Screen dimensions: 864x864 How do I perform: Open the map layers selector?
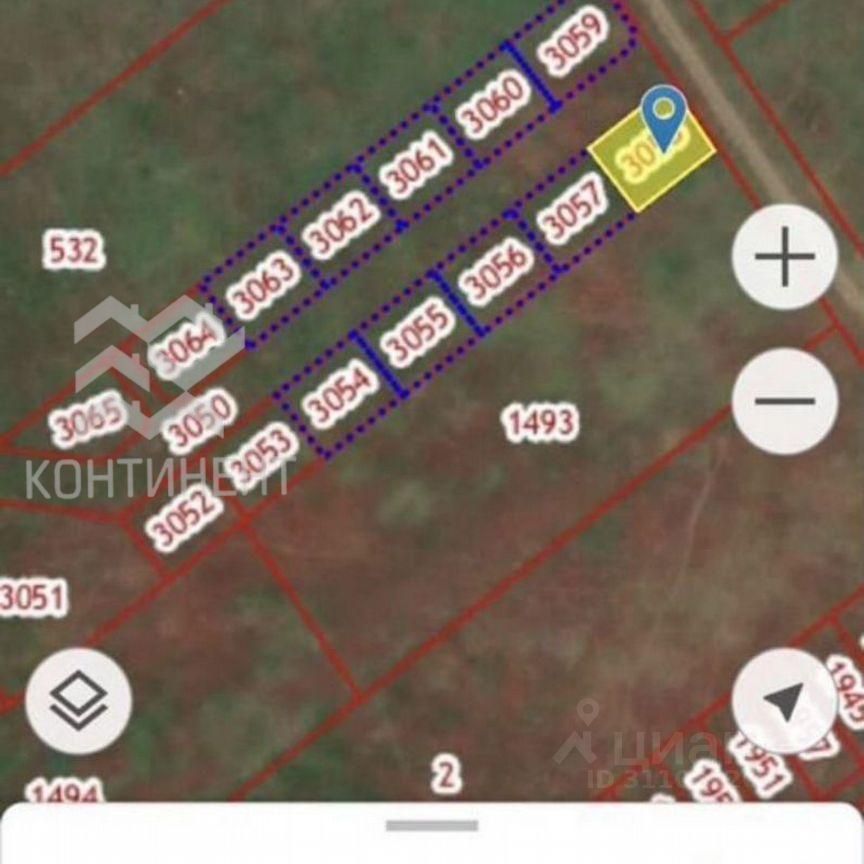tap(78, 701)
